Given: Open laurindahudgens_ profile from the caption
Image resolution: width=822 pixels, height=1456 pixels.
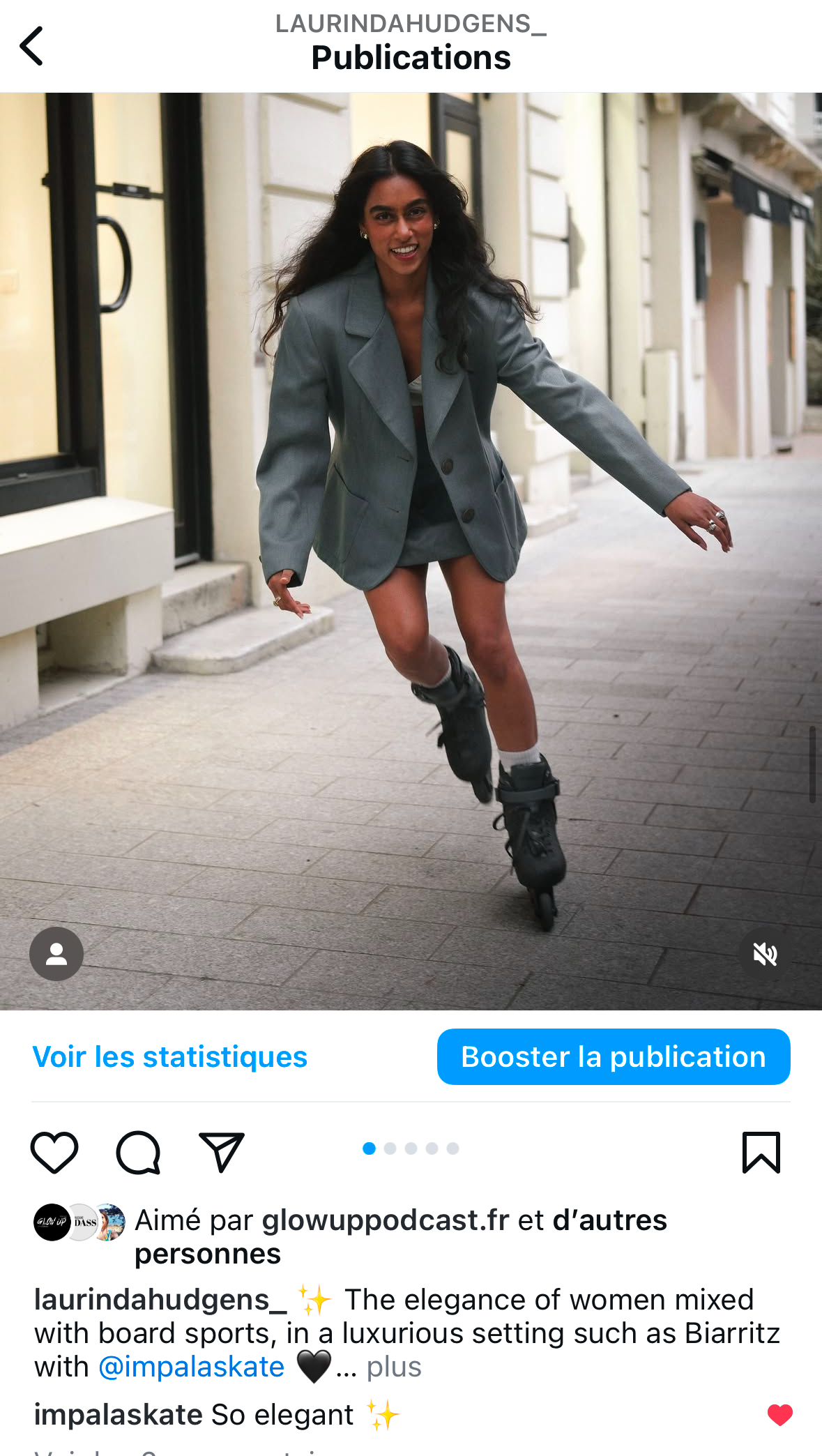Looking at the screenshot, I should (160, 1300).
